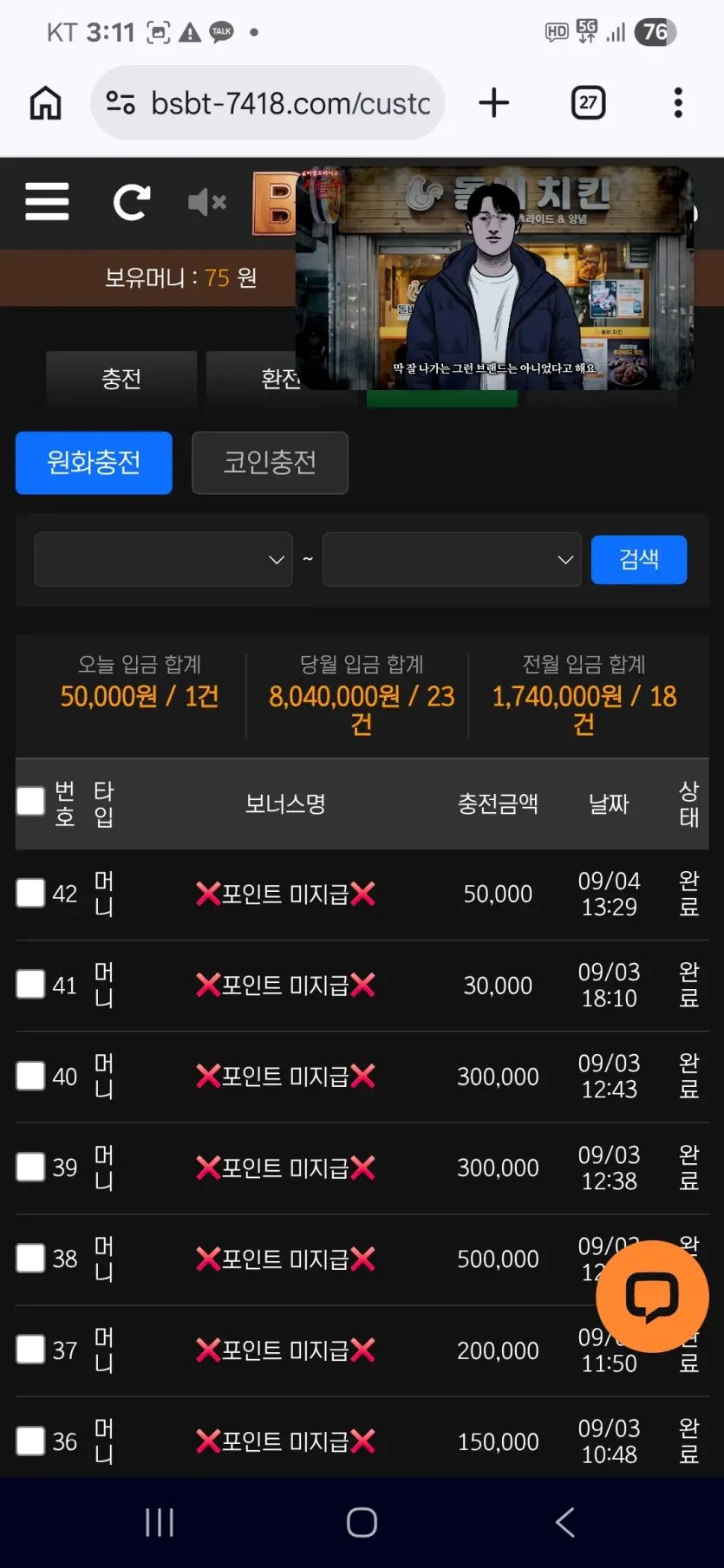Check the box for row 40

pos(31,1076)
